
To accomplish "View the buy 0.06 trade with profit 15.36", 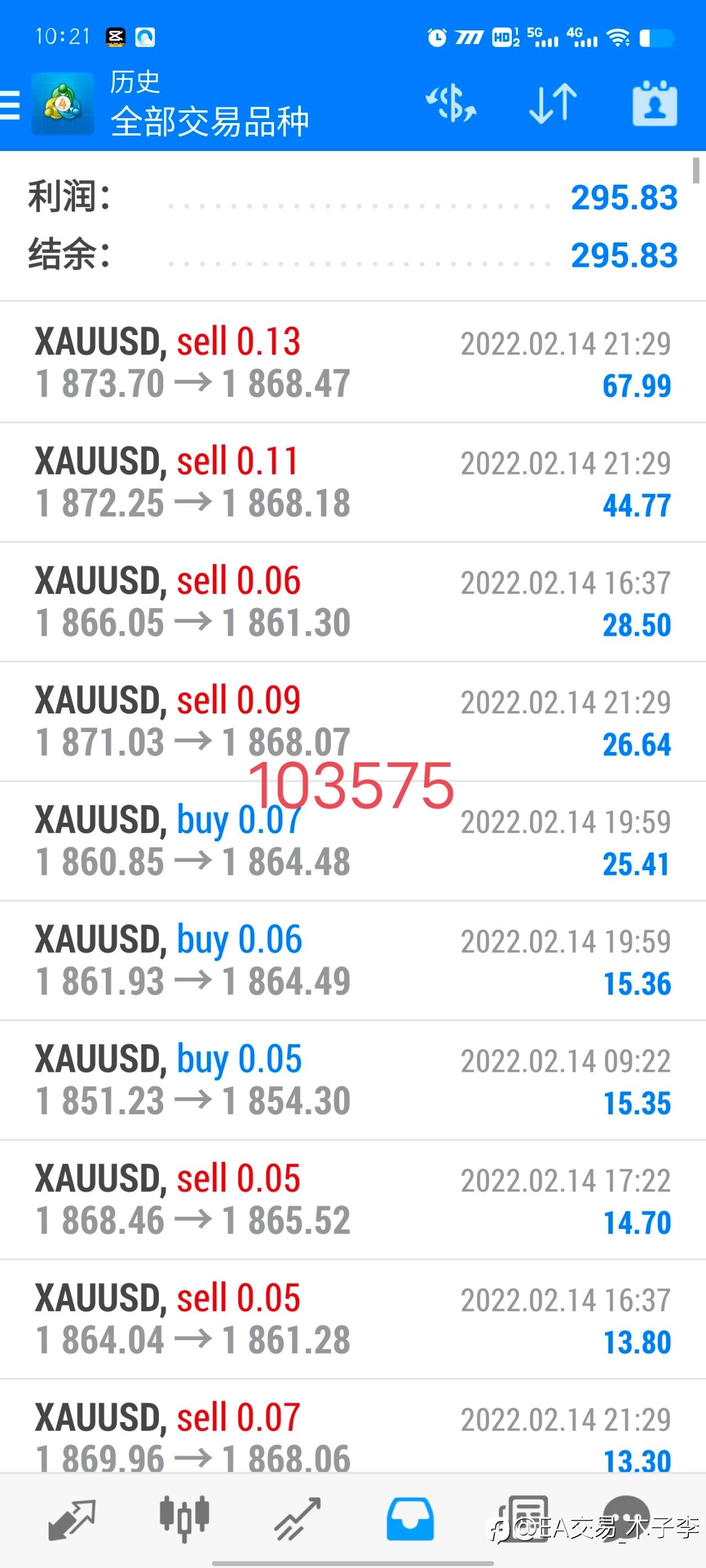I will coord(352,960).
